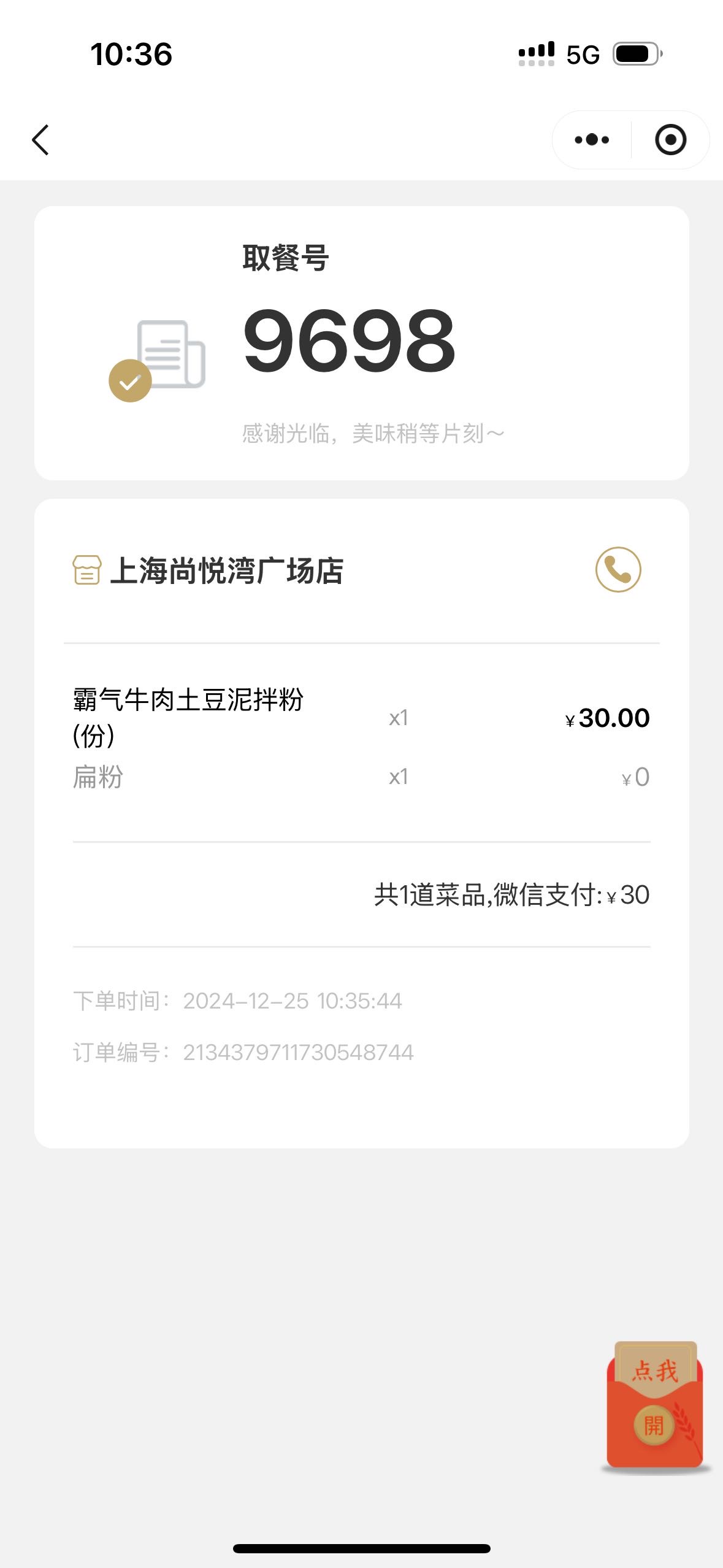Image resolution: width=723 pixels, height=1568 pixels.
Task: Open the 点我 red envelope
Action: coord(655,1406)
